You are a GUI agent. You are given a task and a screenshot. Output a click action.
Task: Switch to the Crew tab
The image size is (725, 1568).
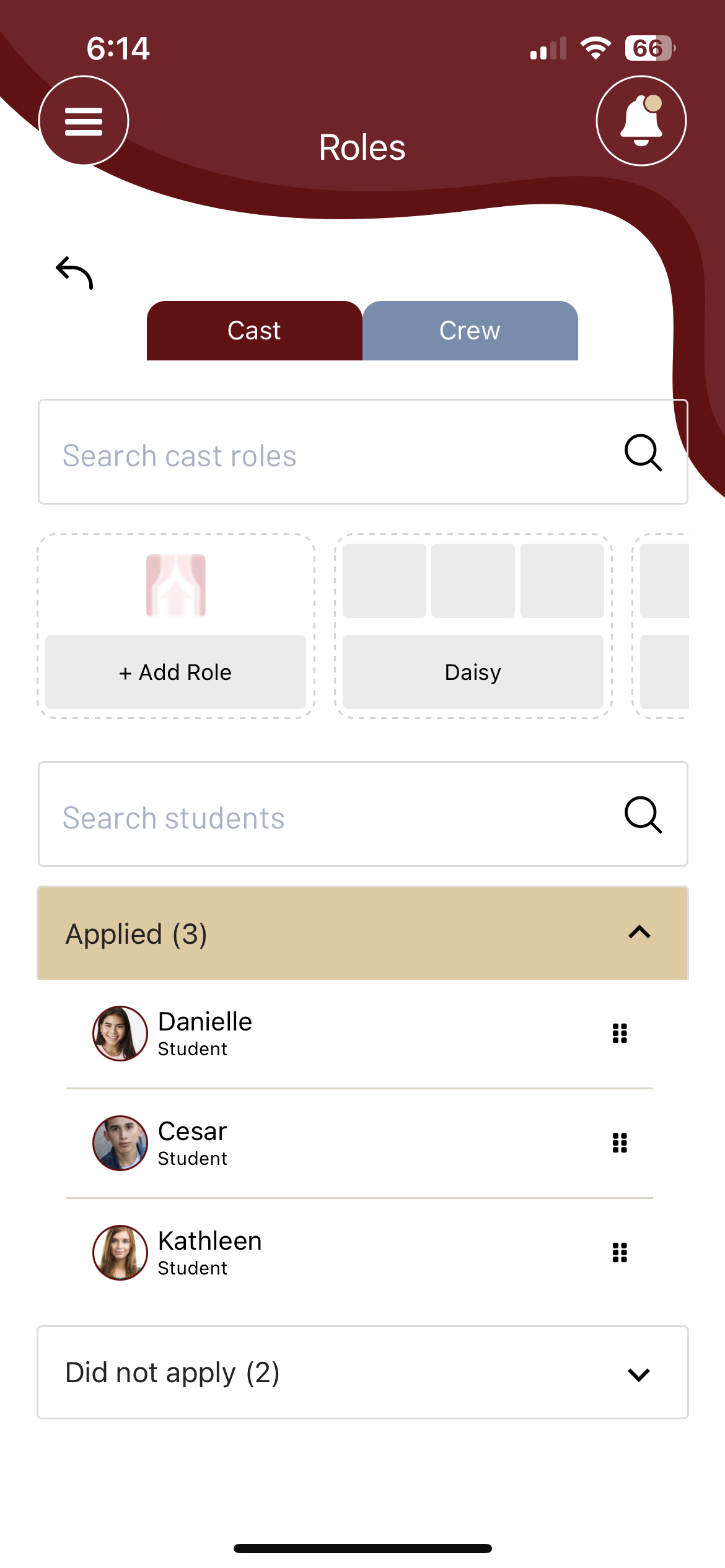(x=470, y=331)
